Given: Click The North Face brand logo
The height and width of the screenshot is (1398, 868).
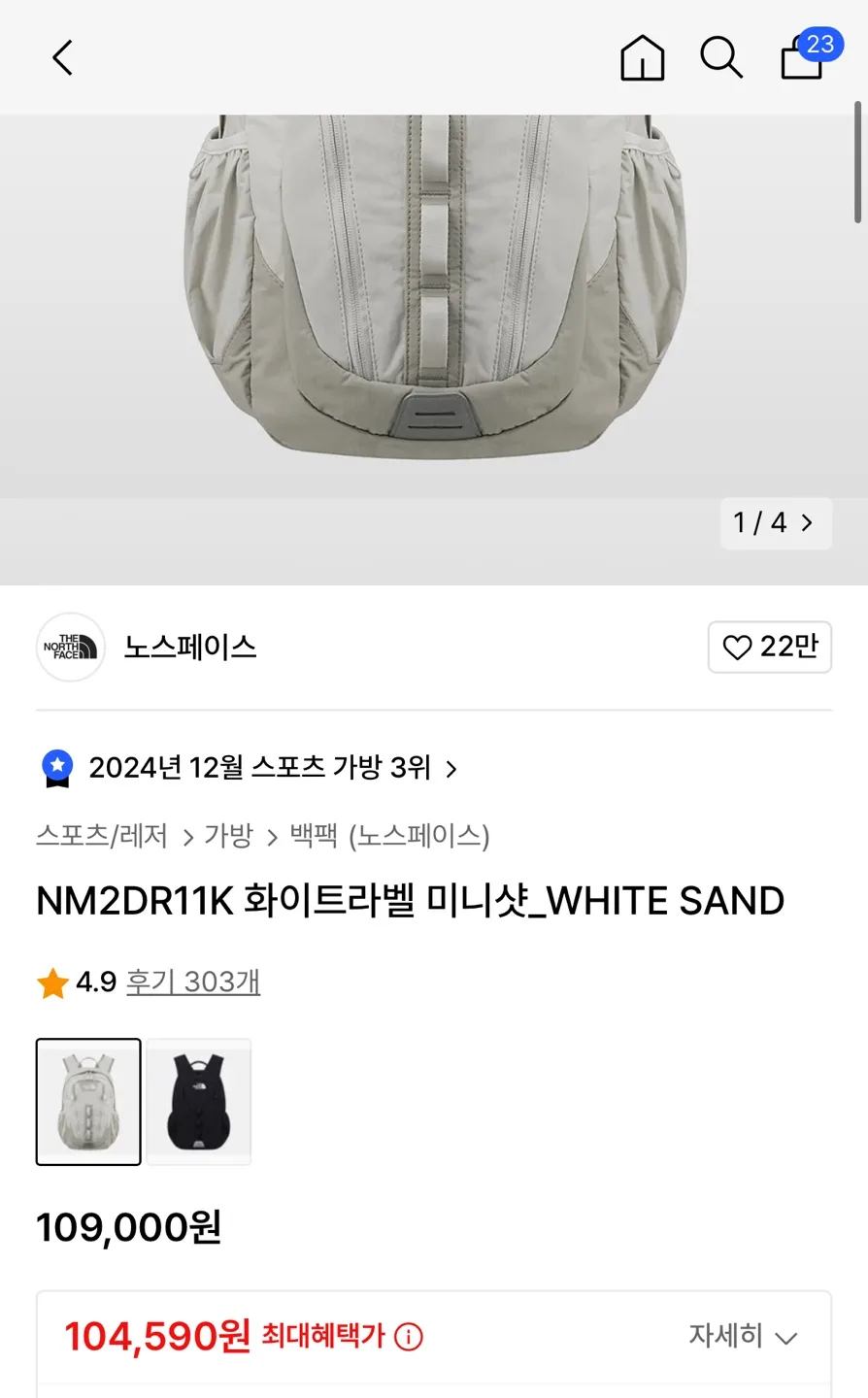Looking at the screenshot, I should 69,648.
